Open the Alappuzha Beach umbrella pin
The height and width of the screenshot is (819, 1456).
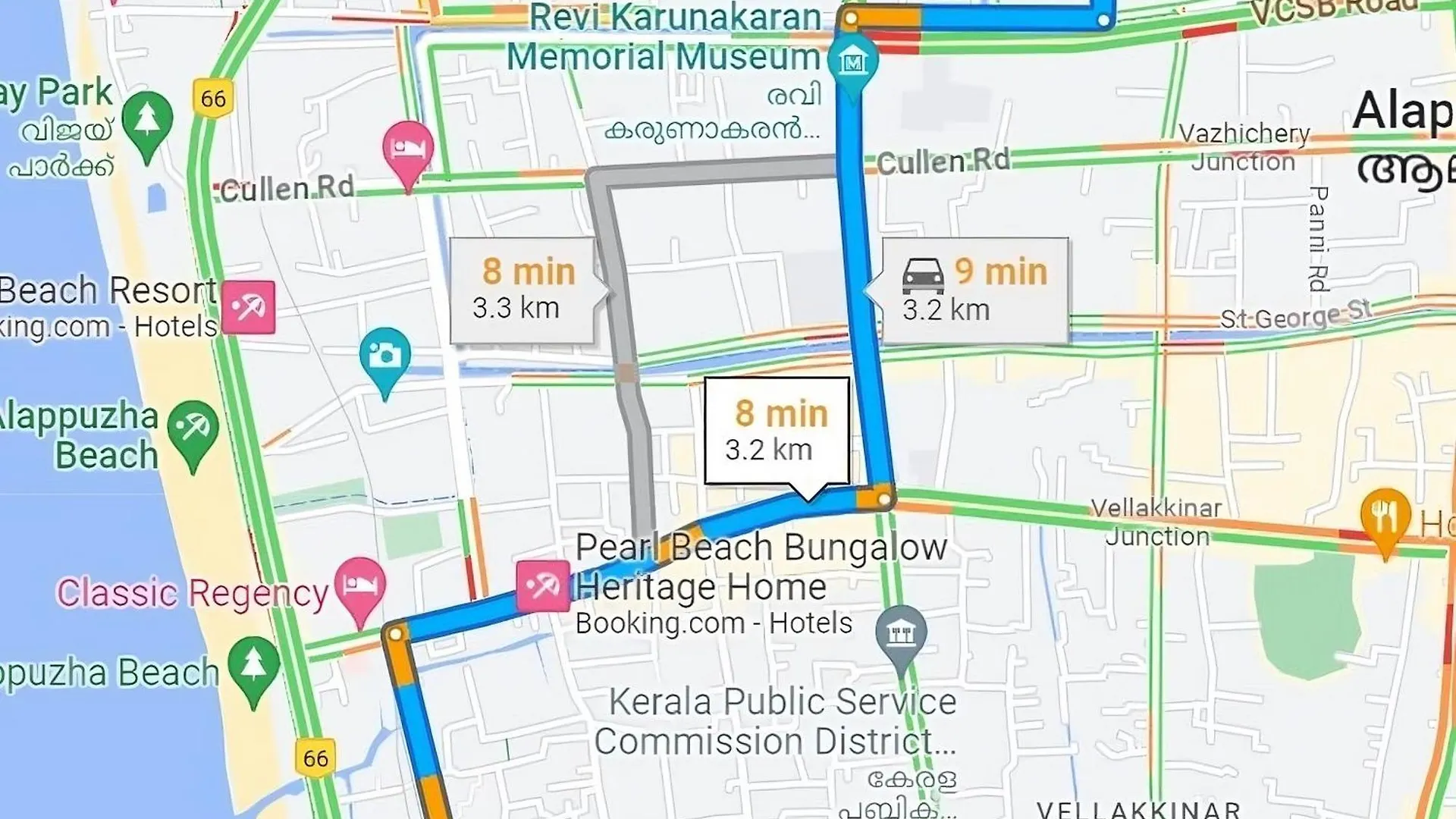(193, 429)
